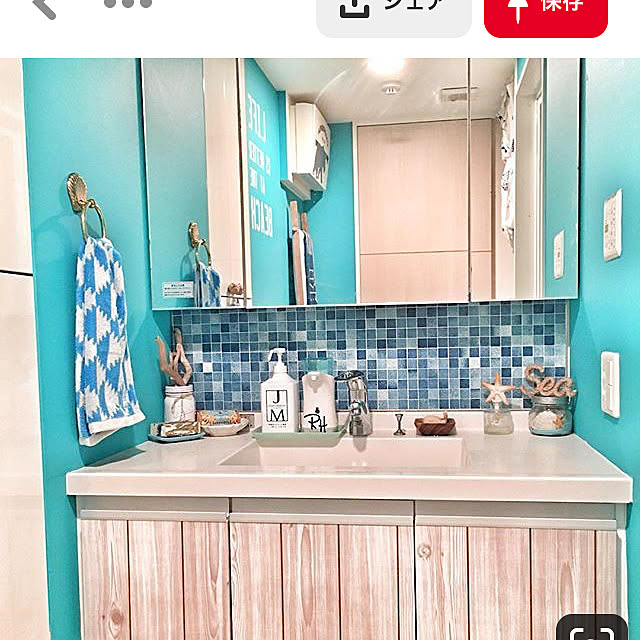Go back using the back arrow
Image resolution: width=640 pixels, height=640 pixels.
pos(44,7)
